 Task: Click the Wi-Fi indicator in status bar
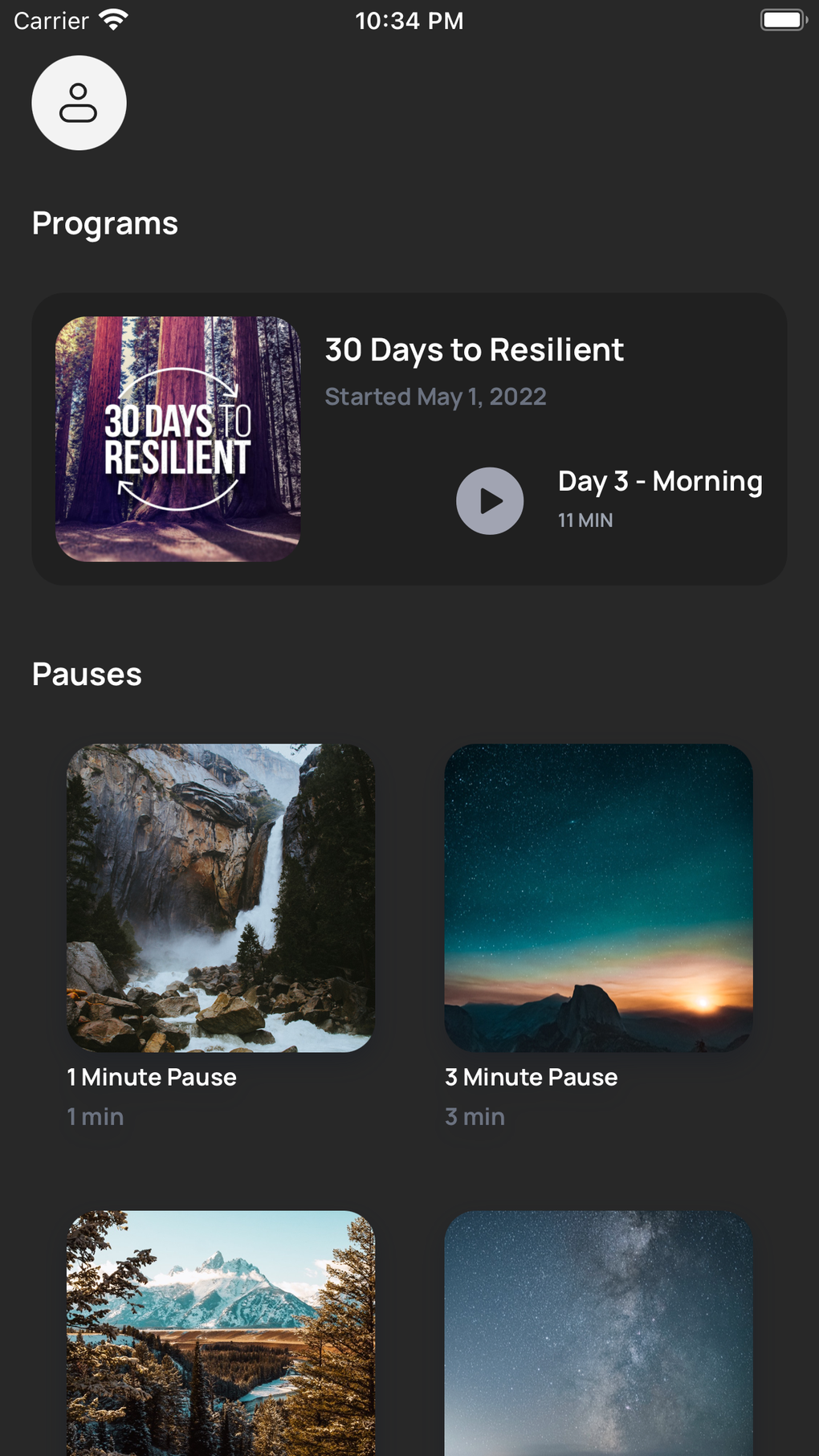[112, 19]
